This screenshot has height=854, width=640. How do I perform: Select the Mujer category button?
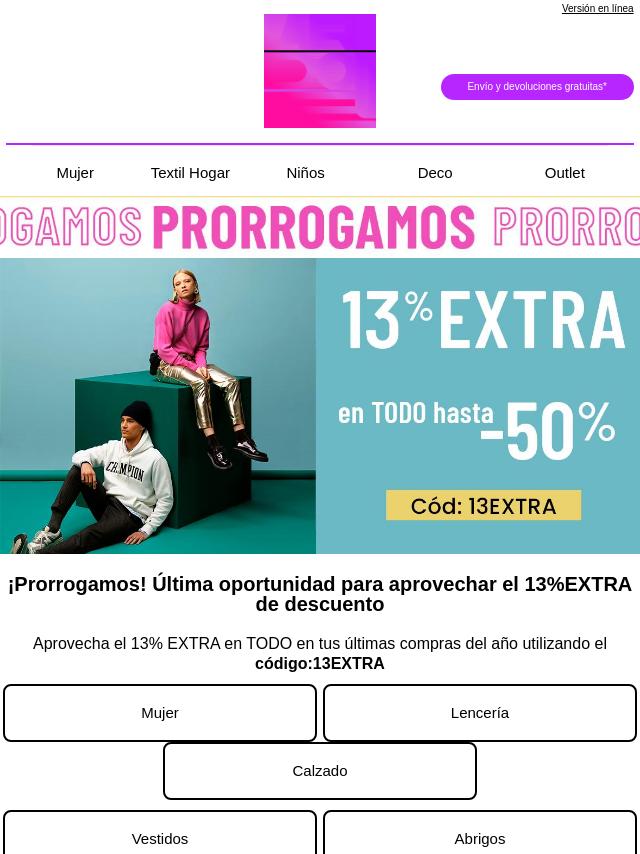tap(160, 713)
